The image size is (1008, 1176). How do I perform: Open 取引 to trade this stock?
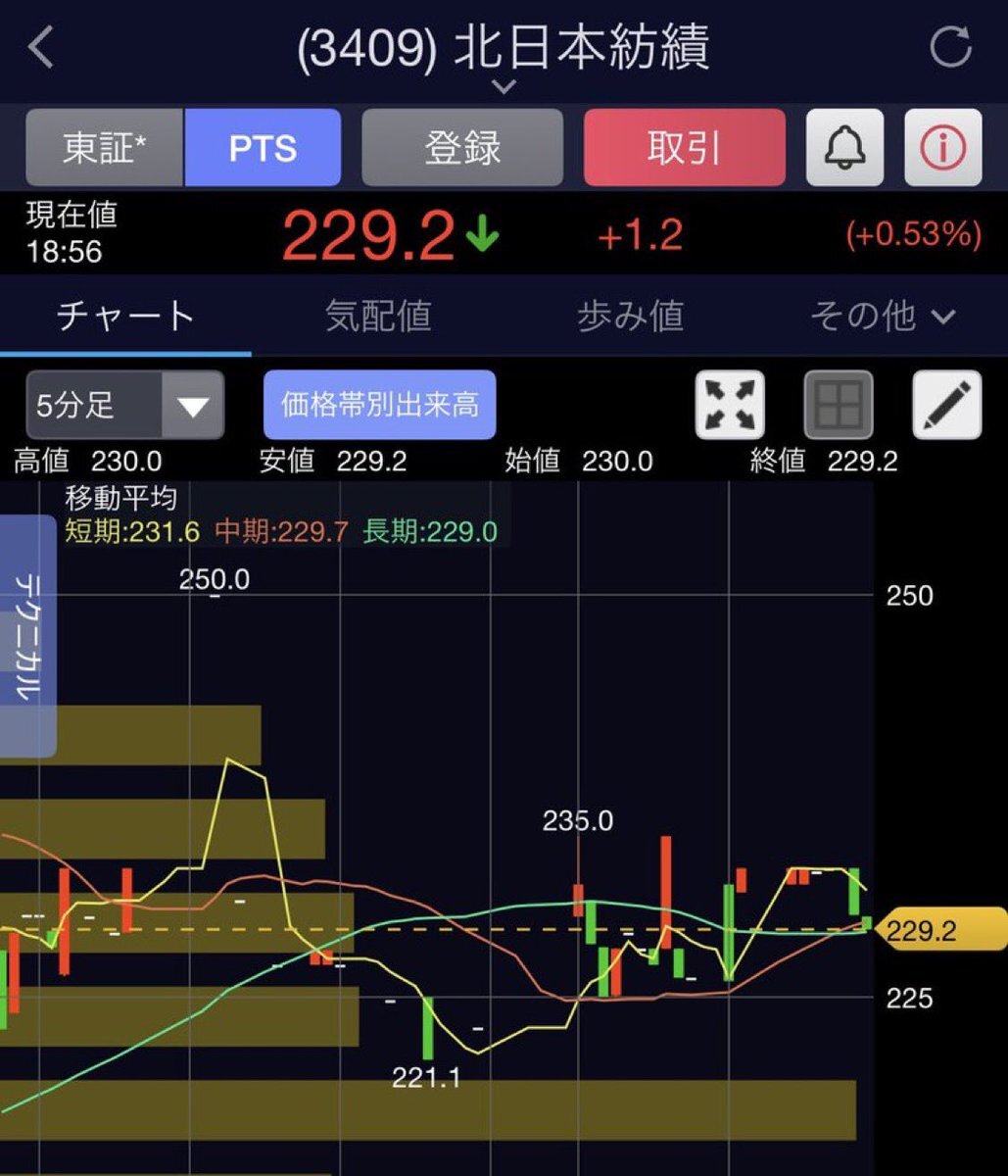click(684, 148)
